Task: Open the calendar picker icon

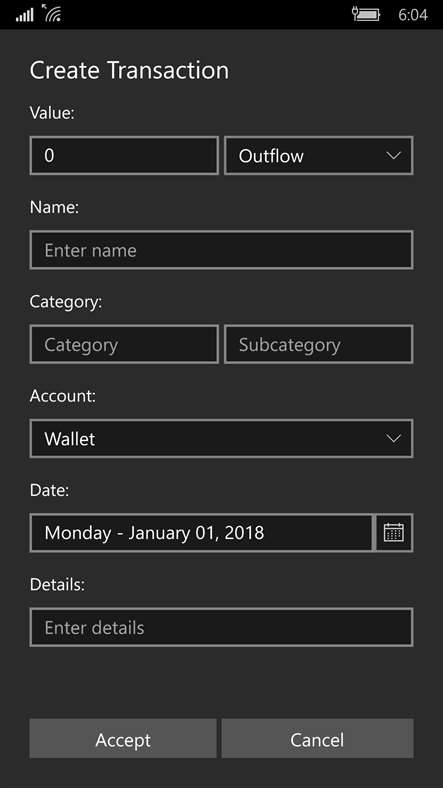Action: click(394, 533)
